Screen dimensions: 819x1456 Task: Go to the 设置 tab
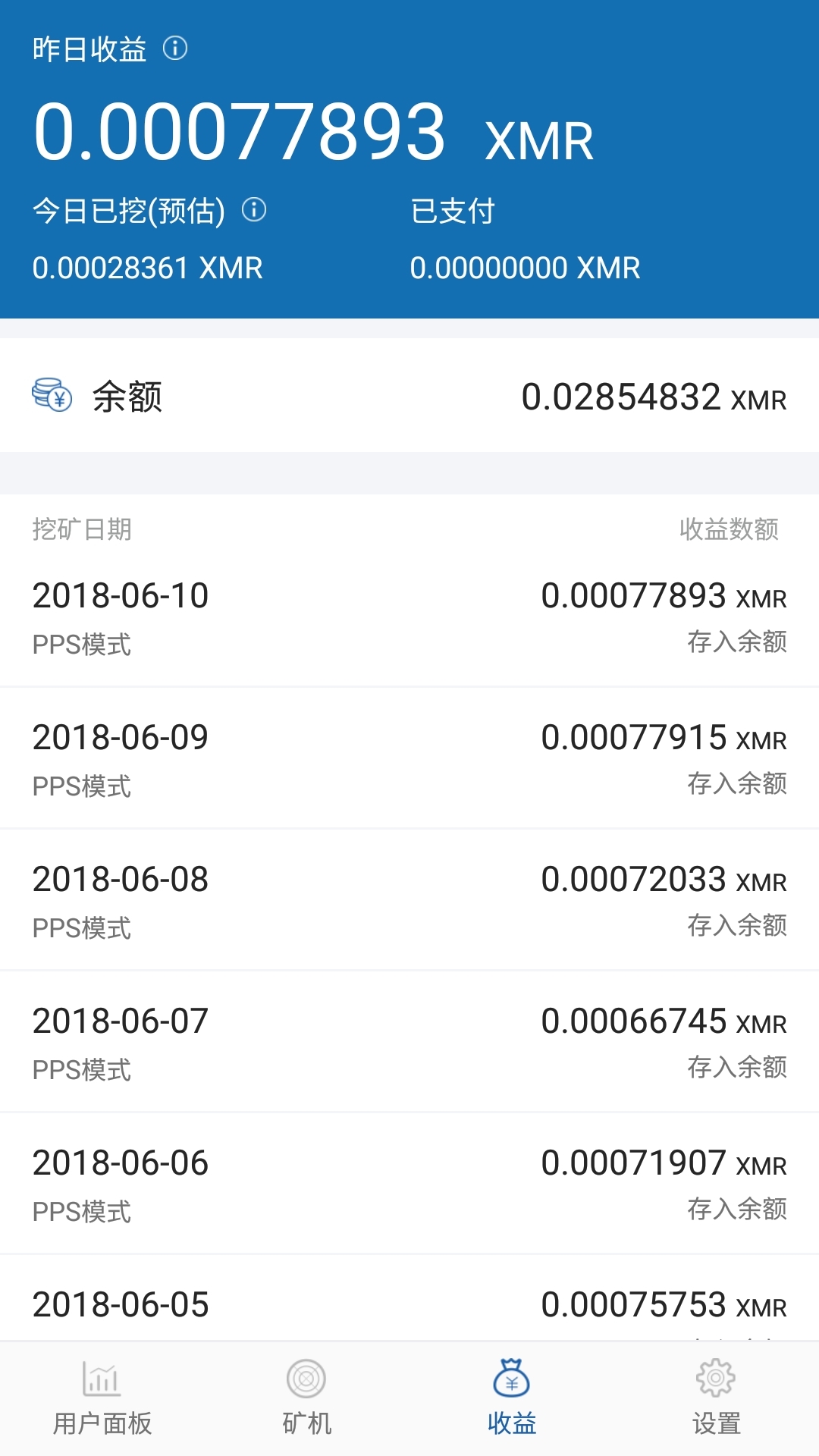coord(716,1398)
